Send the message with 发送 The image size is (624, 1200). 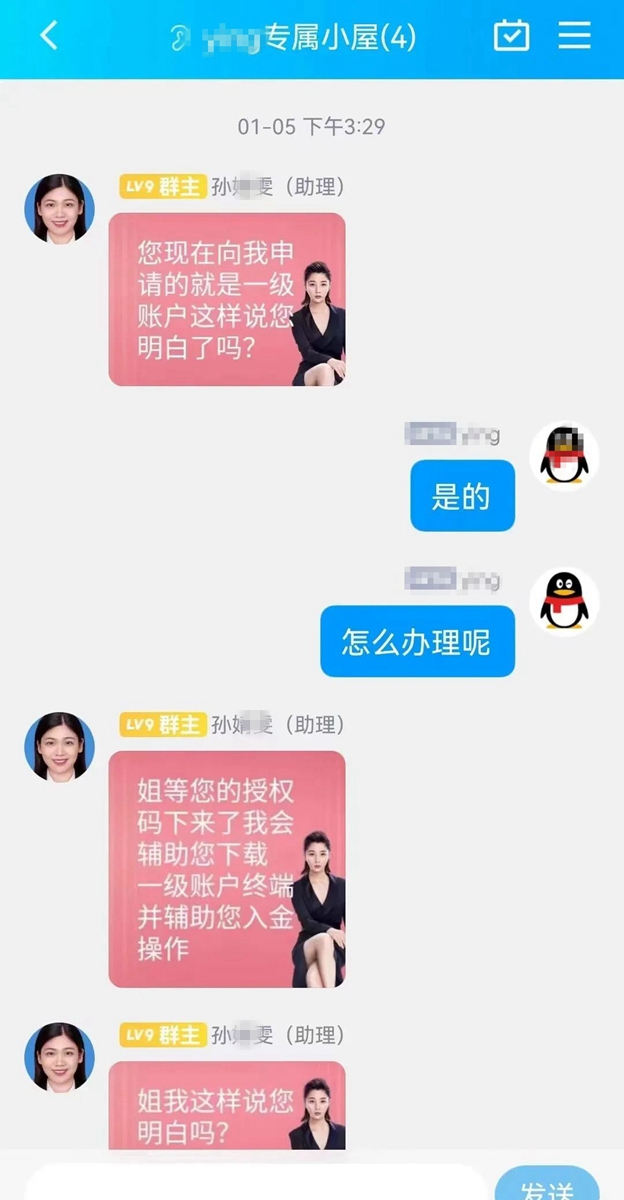pyautogui.click(x=547, y=1186)
